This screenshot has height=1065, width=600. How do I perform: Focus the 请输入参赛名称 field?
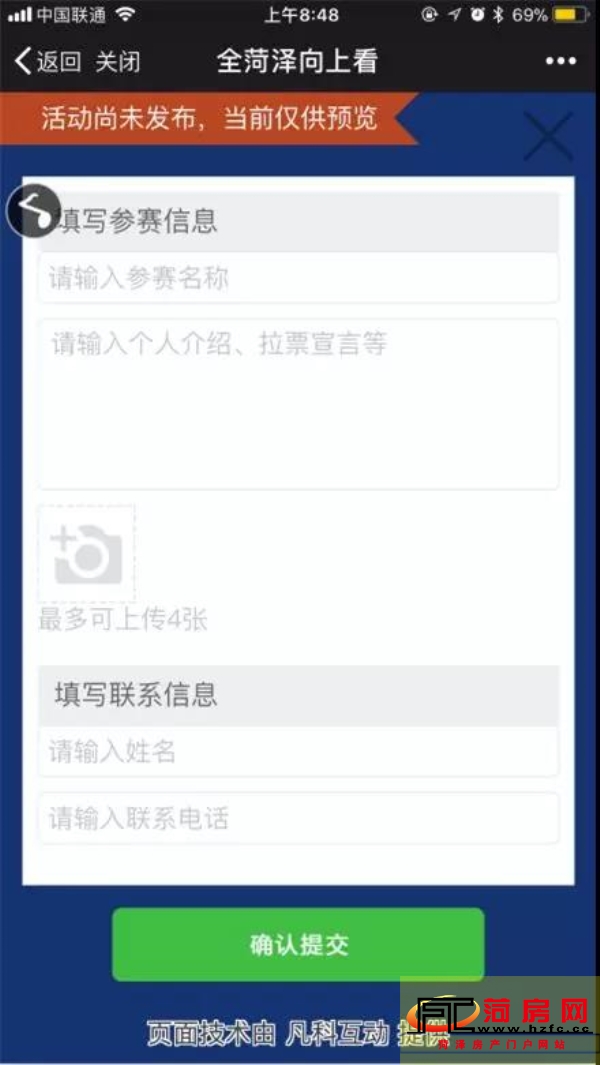point(298,278)
